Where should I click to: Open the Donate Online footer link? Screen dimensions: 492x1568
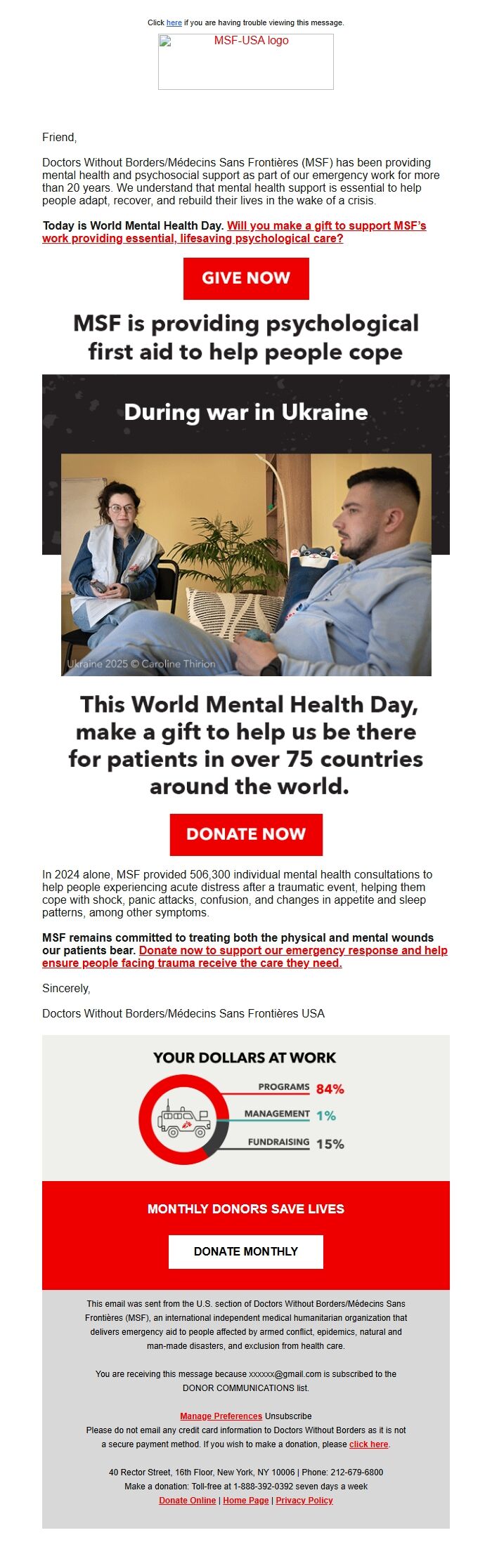click(187, 1501)
